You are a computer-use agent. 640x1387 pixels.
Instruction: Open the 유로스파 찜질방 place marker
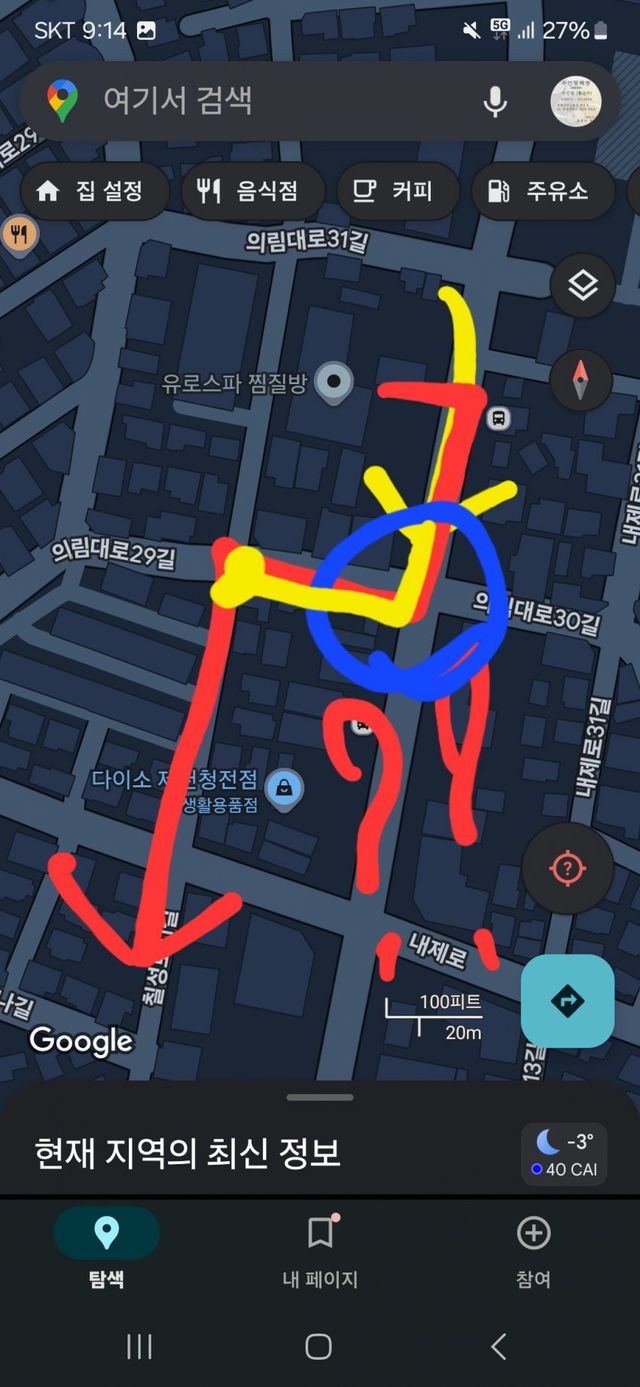[x=333, y=381]
